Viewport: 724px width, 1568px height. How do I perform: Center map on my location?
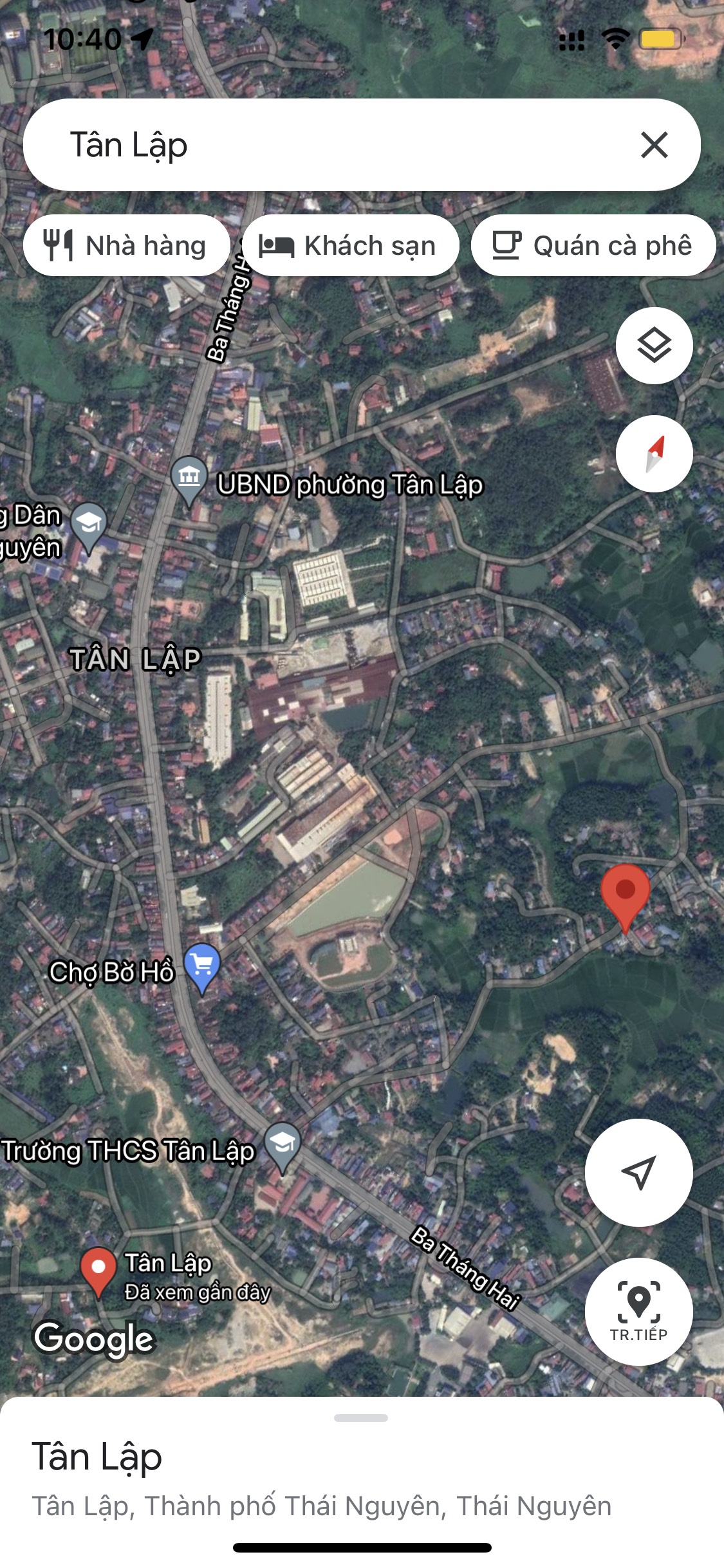[x=638, y=1172]
